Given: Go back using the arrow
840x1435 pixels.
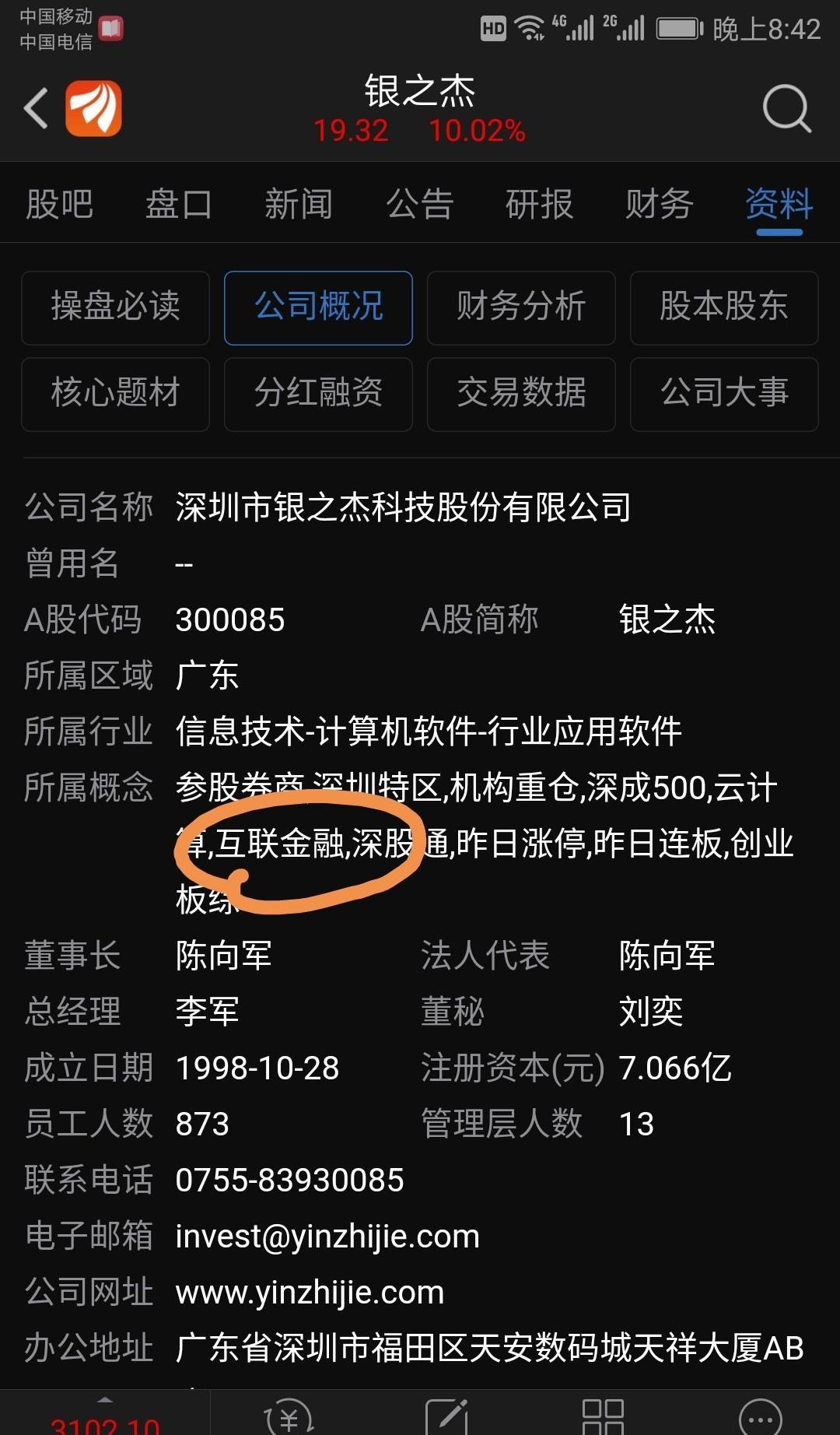Looking at the screenshot, I should [x=36, y=108].
